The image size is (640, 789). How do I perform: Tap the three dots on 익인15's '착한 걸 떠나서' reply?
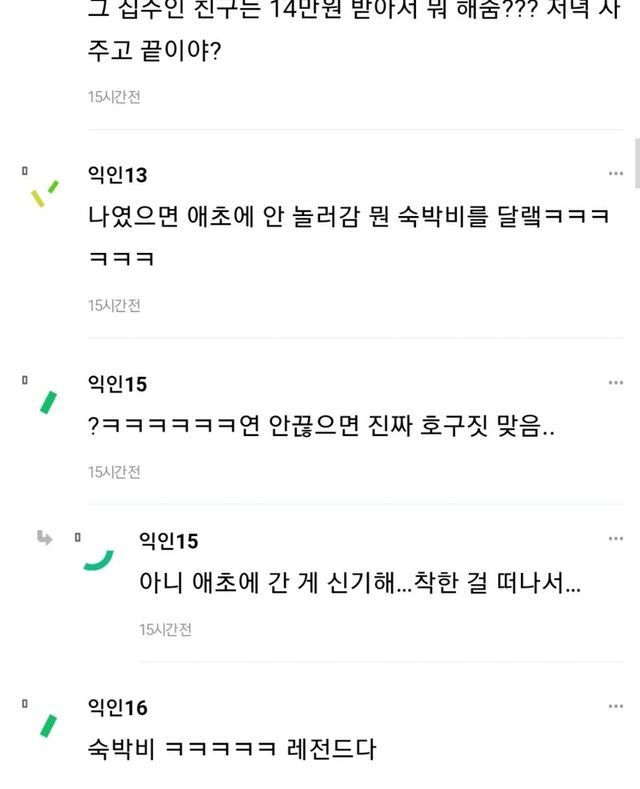tap(616, 540)
